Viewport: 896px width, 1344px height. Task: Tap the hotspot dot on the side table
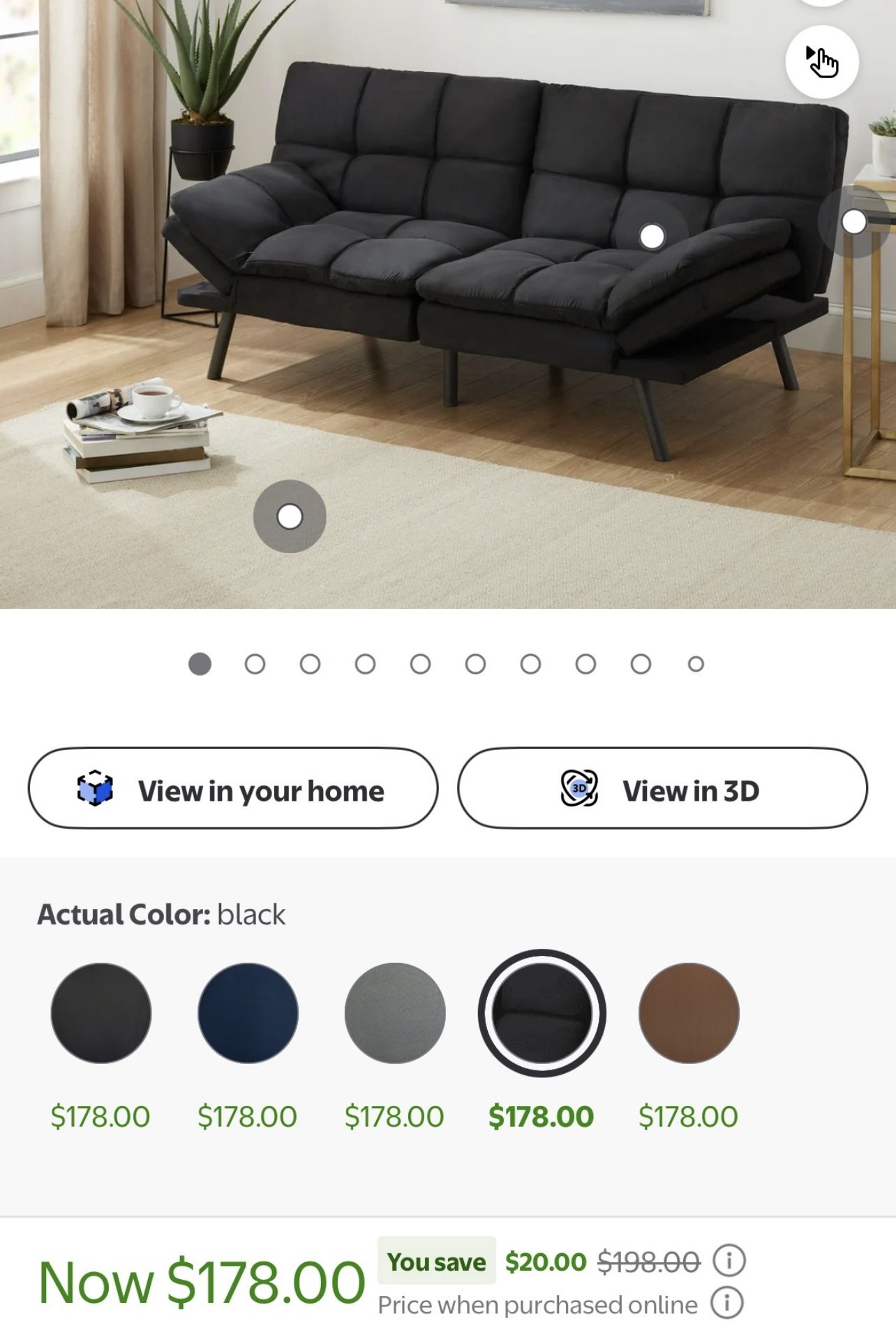[854, 222]
